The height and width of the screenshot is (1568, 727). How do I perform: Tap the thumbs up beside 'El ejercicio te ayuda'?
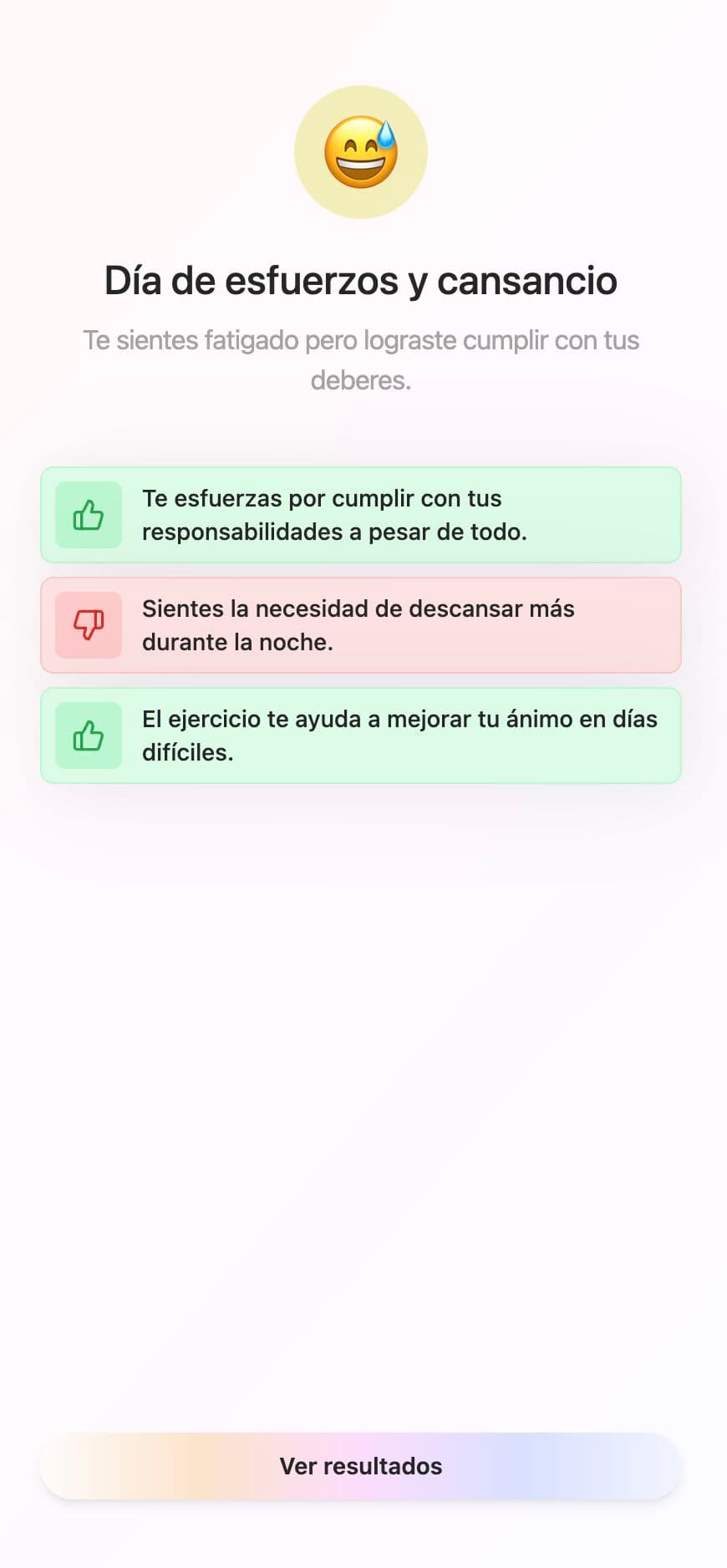coord(88,736)
